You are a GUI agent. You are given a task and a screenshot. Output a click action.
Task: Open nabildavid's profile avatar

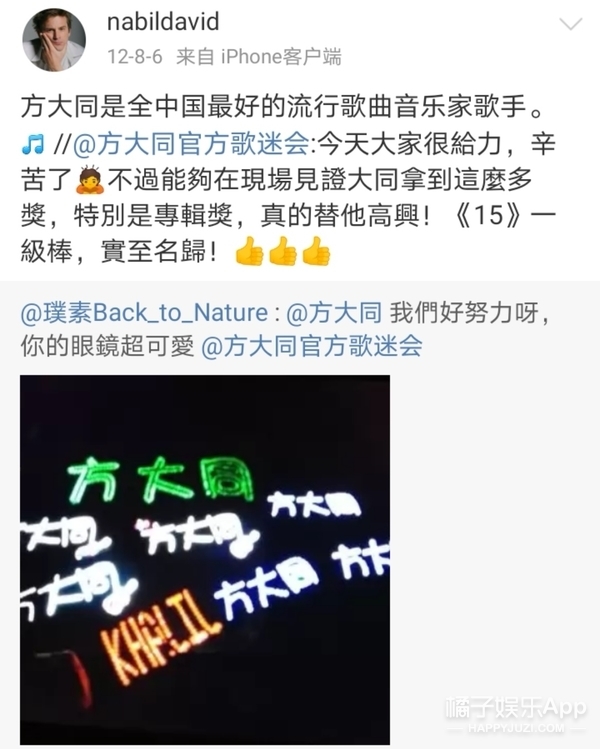(53, 40)
